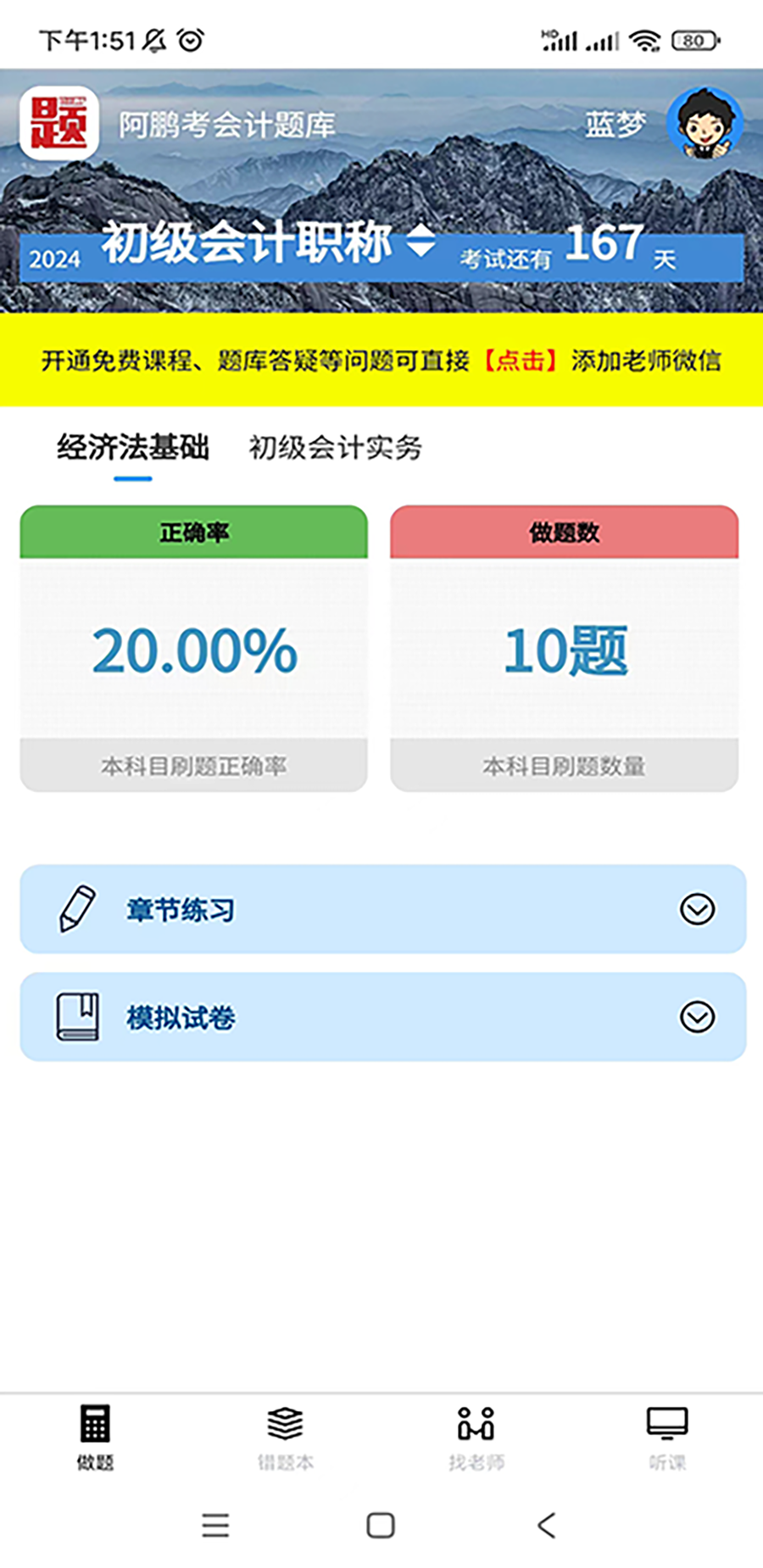
Task: Open the 找老师 tab
Action: click(476, 1438)
